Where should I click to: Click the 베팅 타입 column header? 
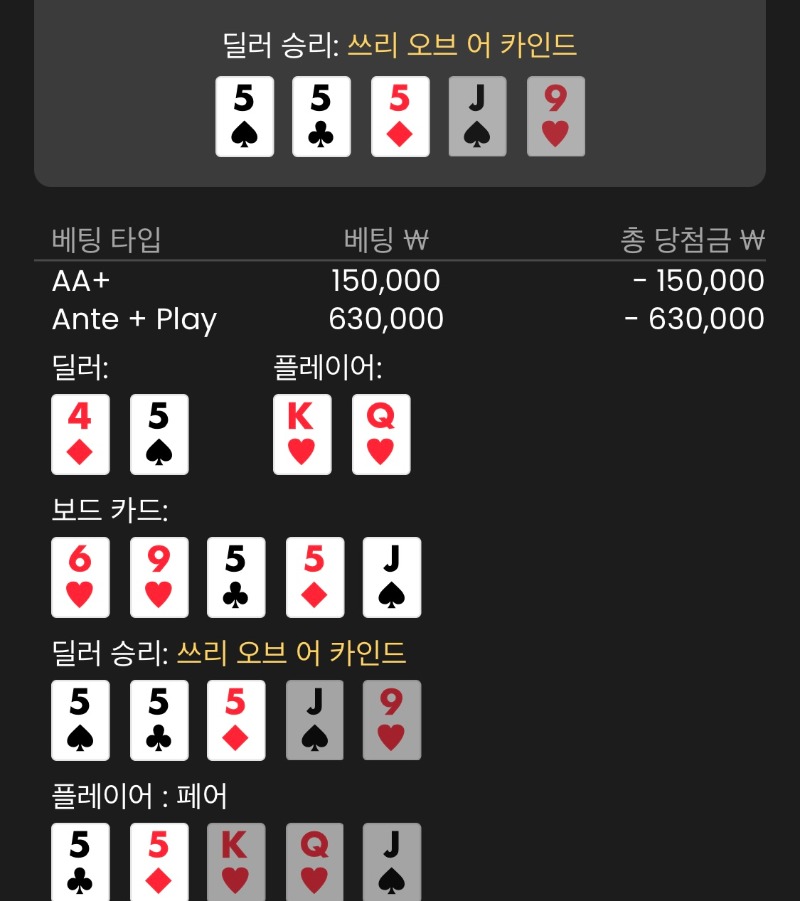pyautogui.click(x=104, y=237)
